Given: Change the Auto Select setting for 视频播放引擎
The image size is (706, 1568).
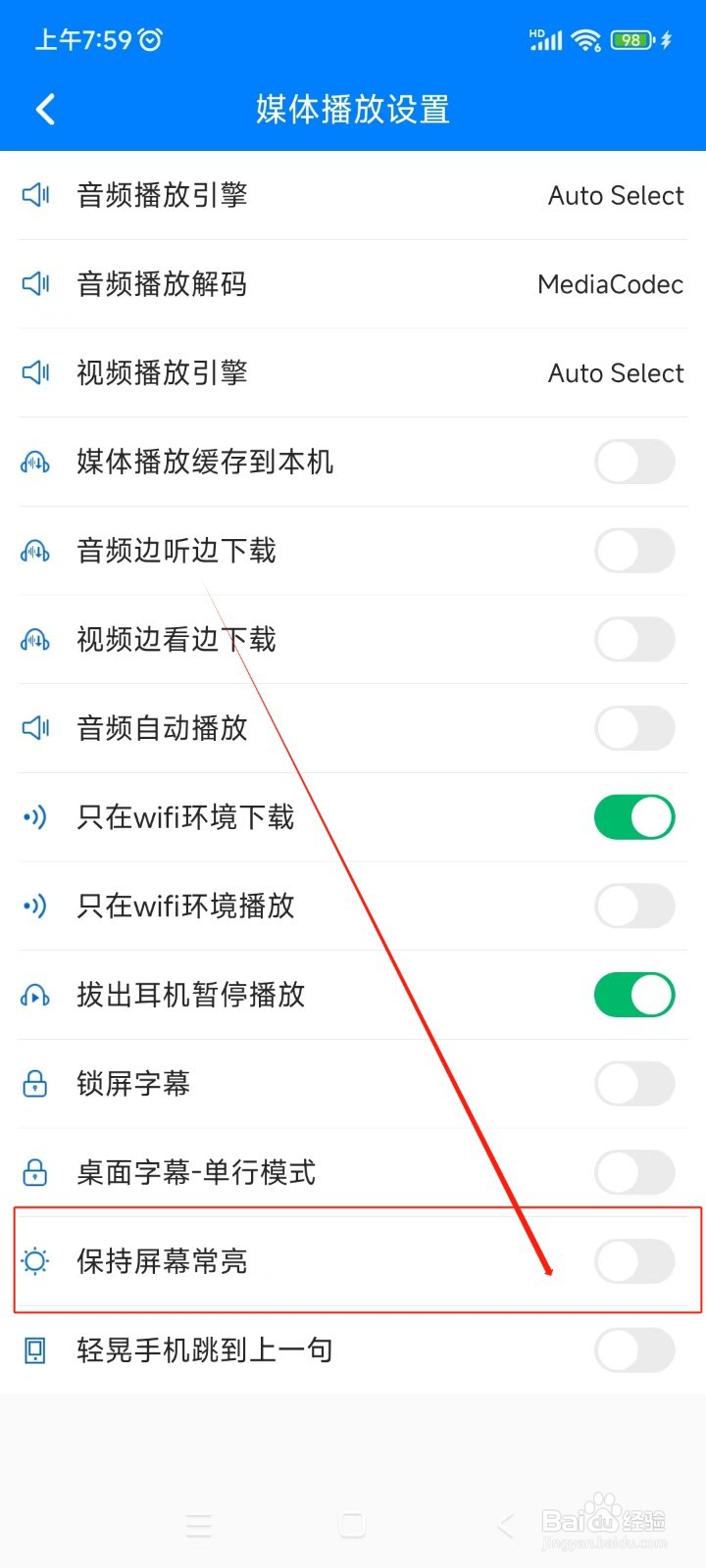Looking at the screenshot, I should 615,372.
